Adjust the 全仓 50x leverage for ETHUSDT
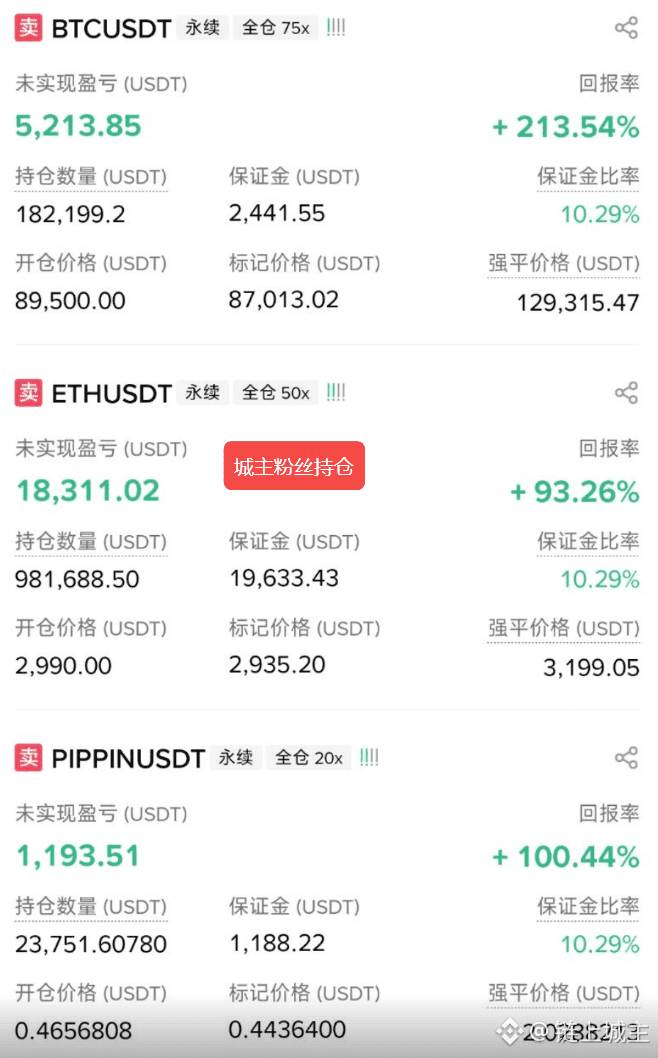 tap(276, 393)
